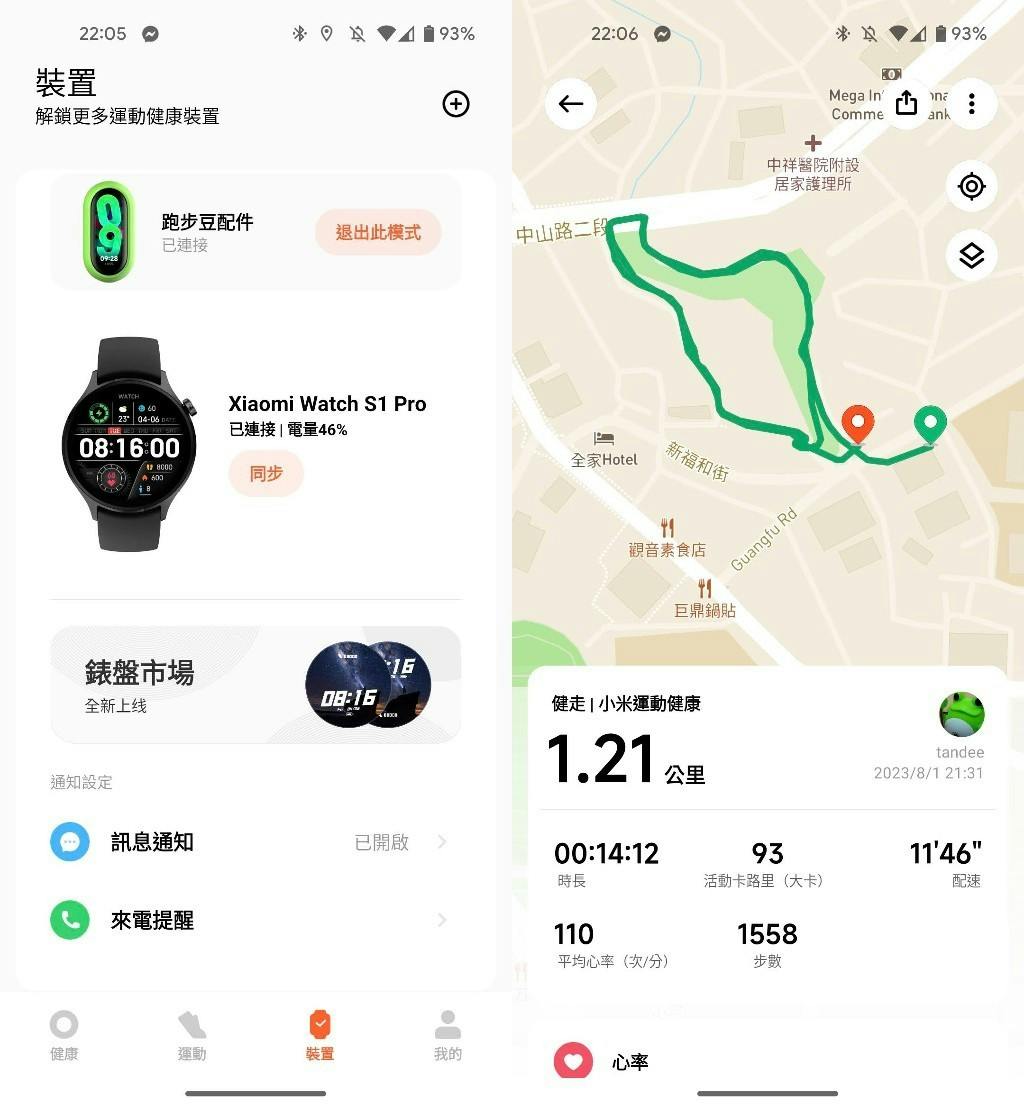1024x1109 pixels.
Task: Open the heart rate section
Action: point(630,1061)
